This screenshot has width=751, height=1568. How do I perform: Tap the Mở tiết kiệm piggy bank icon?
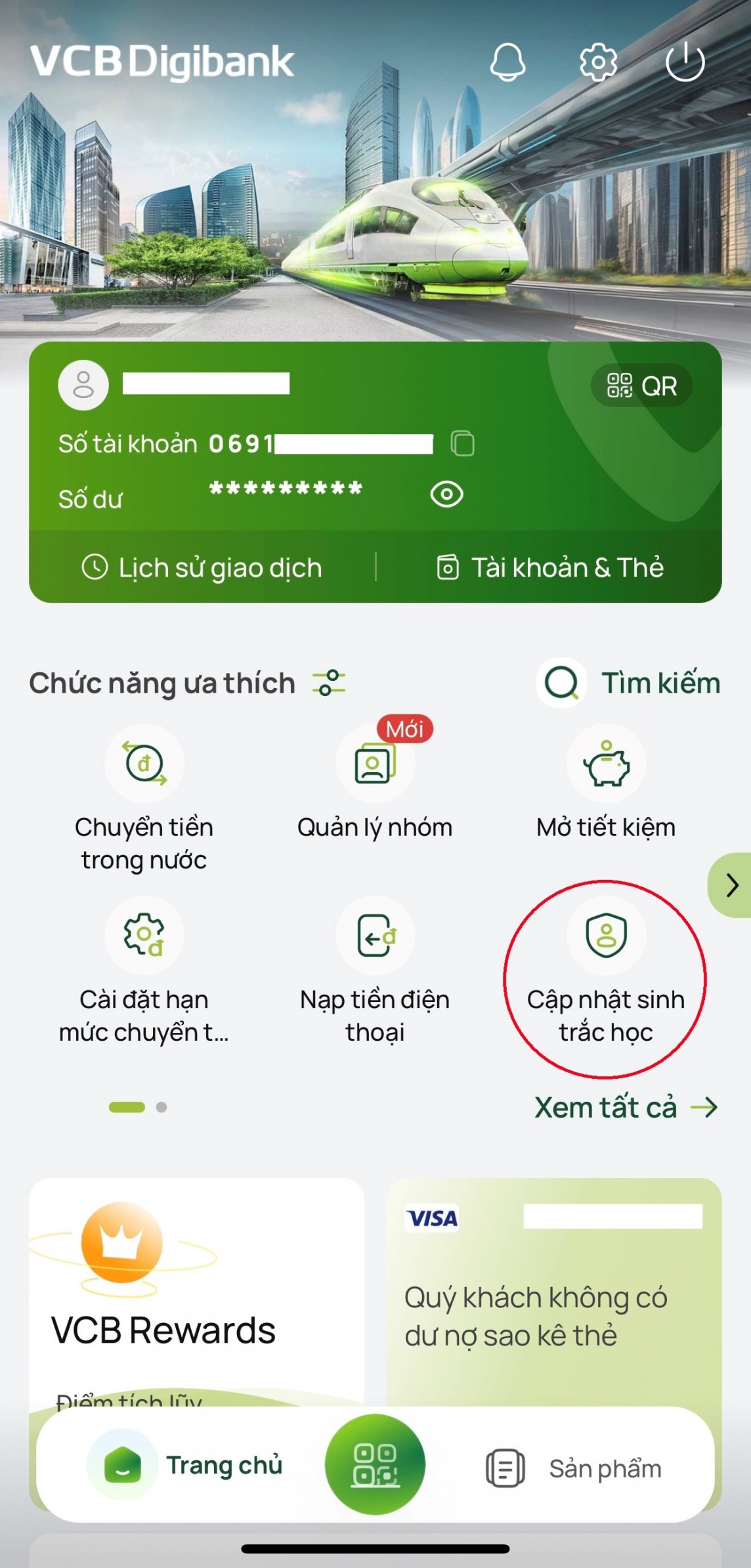point(605,764)
